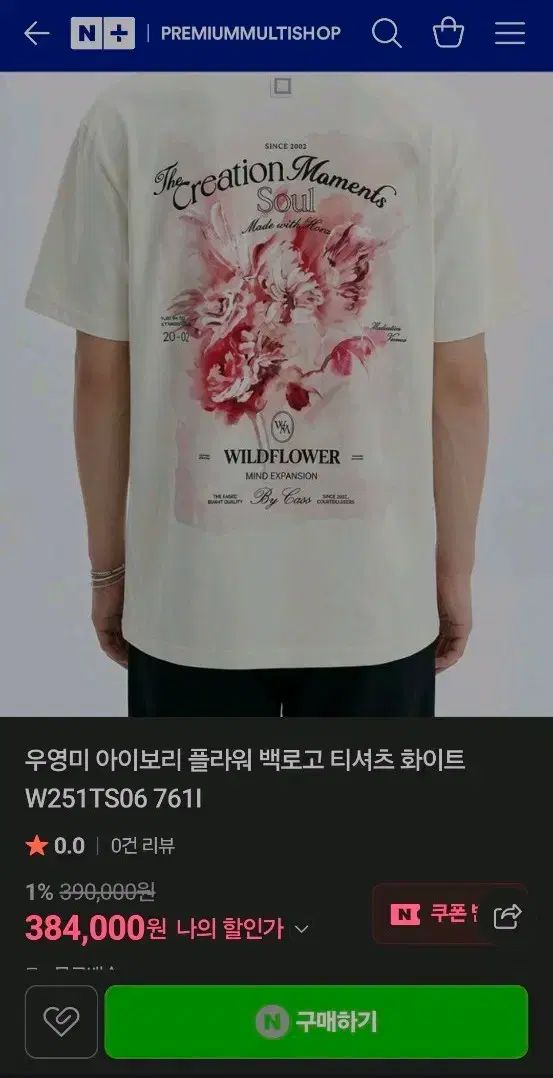Get the N 쿠폰 coupon
The width and height of the screenshot is (553, 1078).
(x=432, y=914)
